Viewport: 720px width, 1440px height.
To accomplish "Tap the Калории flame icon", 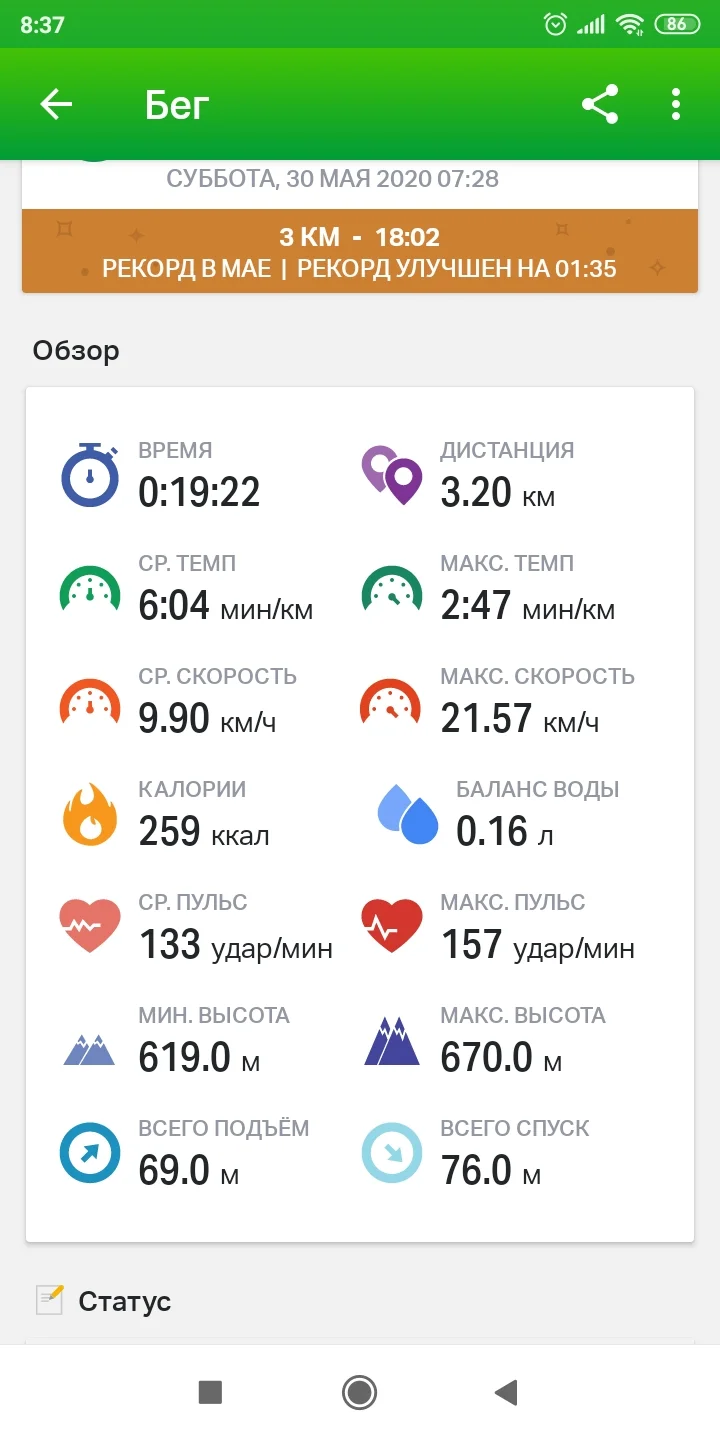I will coord(90,812).
